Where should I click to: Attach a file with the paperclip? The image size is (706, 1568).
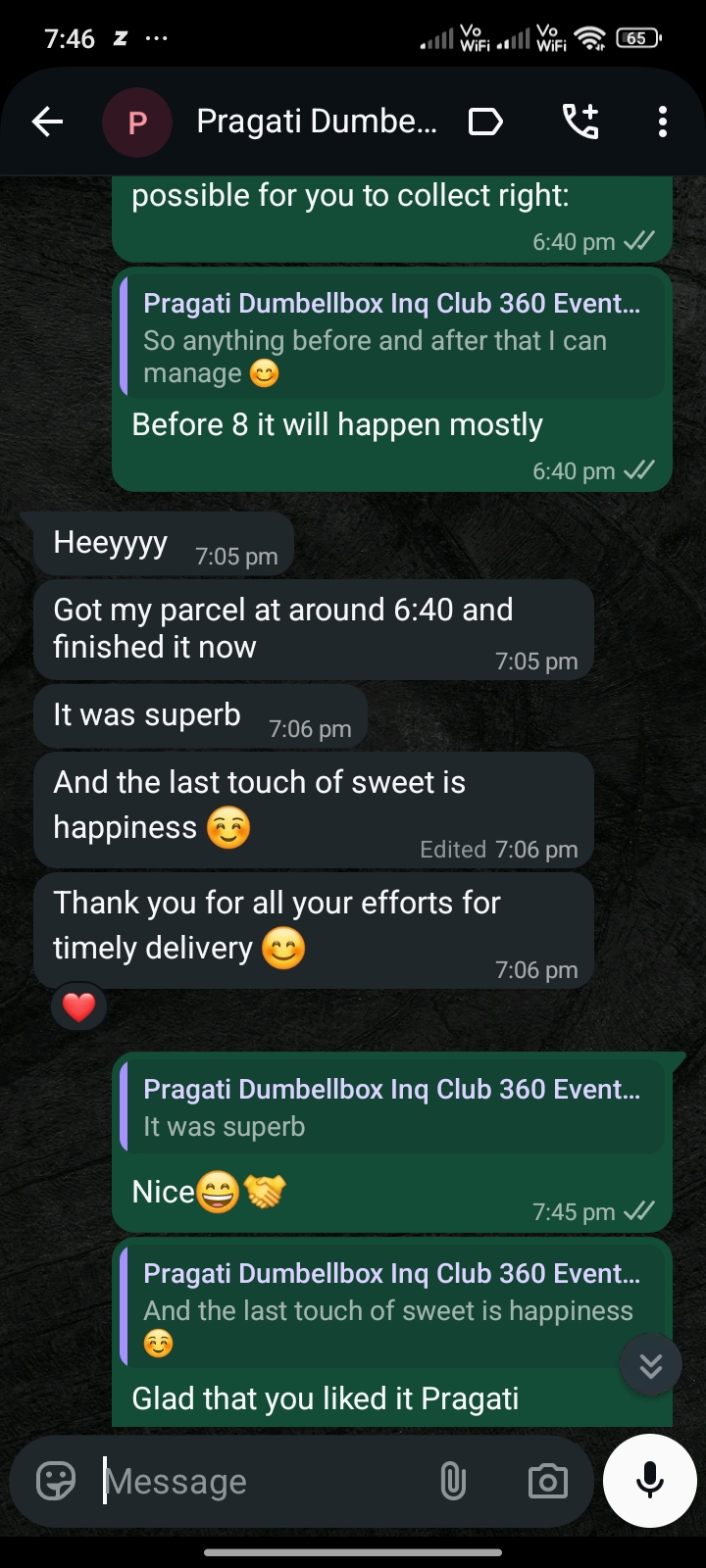click(x=452, y=1481)
